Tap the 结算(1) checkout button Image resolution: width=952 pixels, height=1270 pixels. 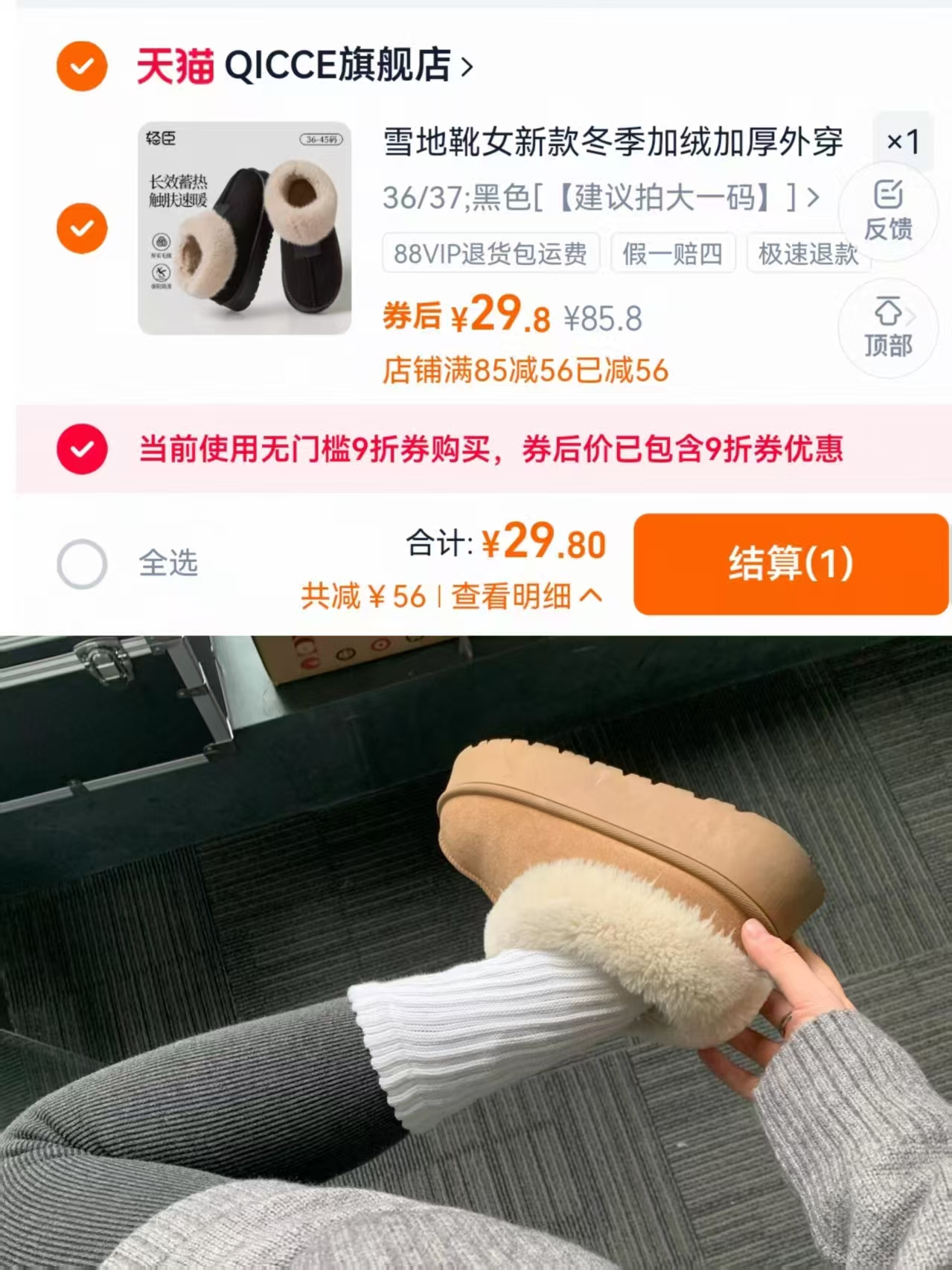pyautogui.click(x=790, y=564)
